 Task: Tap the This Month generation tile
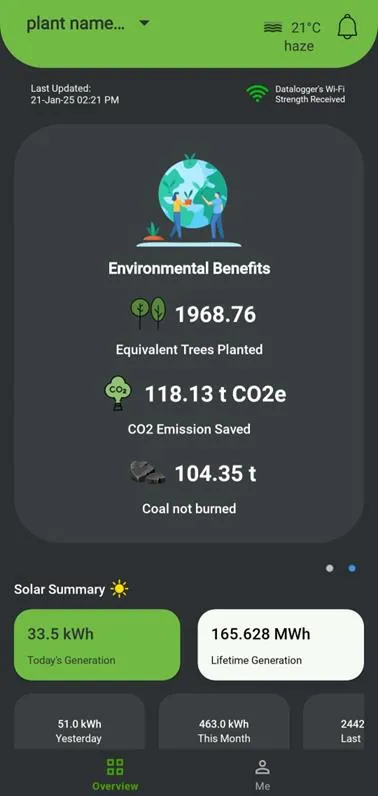[224, 722]
